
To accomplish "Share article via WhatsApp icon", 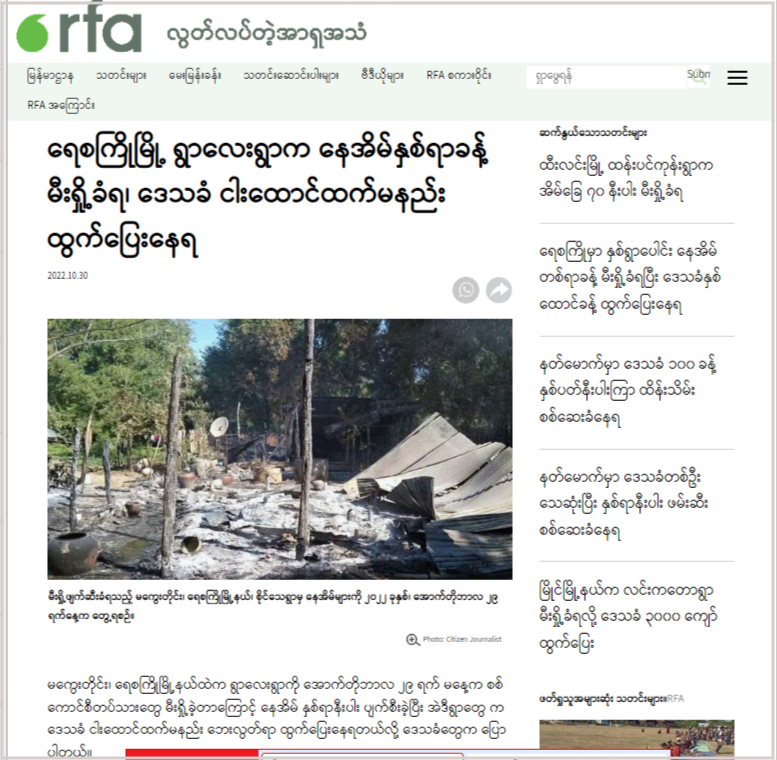I will [x=465, y=290].
